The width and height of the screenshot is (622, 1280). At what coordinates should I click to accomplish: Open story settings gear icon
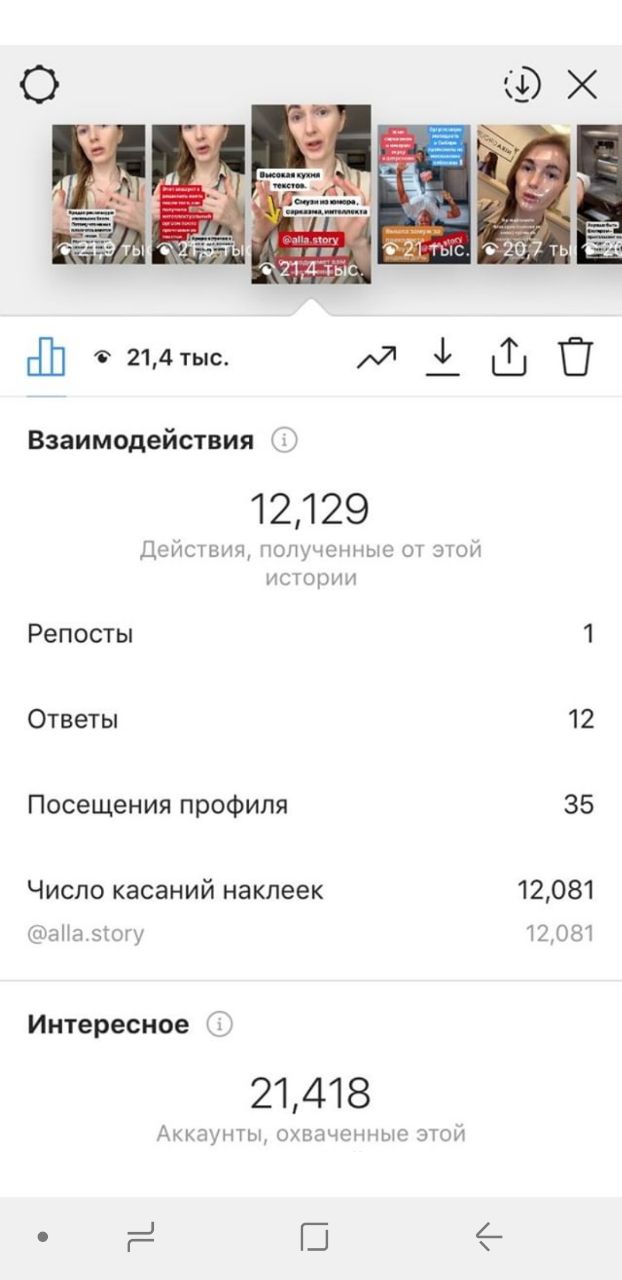(x=39, y=85)
